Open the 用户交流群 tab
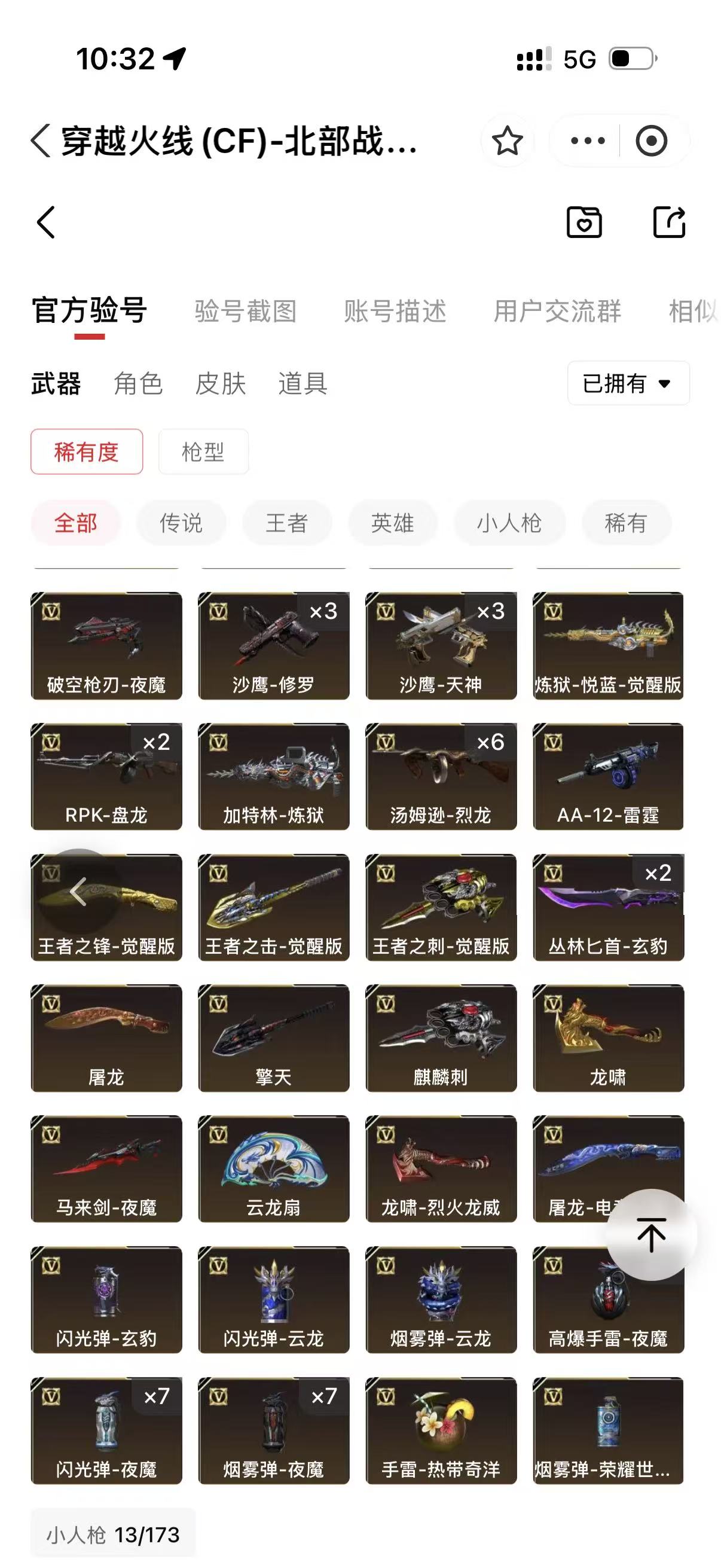Viewport: 721px width, 1568px height. pyautogui.click(x=557, y=311)
